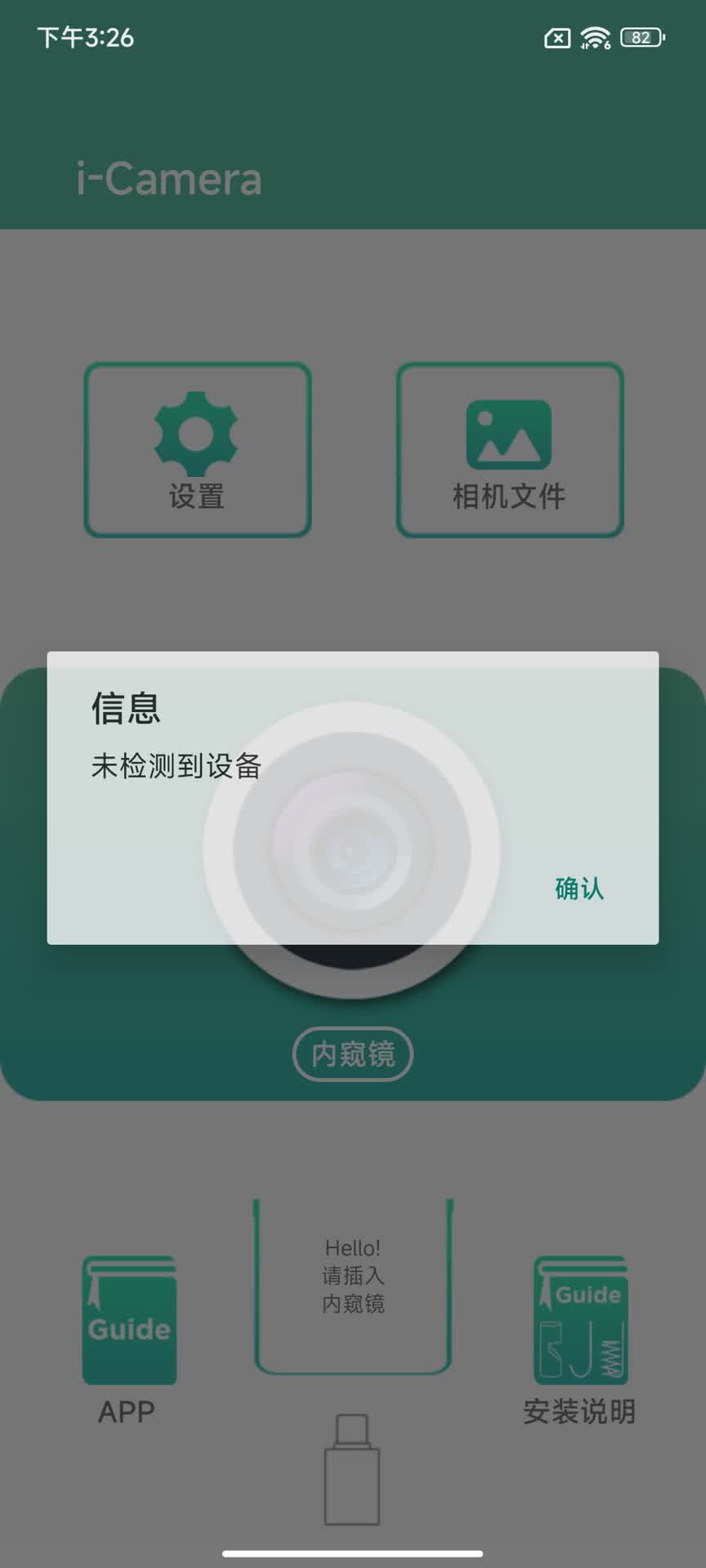
Task: Open the 相机文件 camera files tile
Action: pyautogui.click(x=510, y=450)
